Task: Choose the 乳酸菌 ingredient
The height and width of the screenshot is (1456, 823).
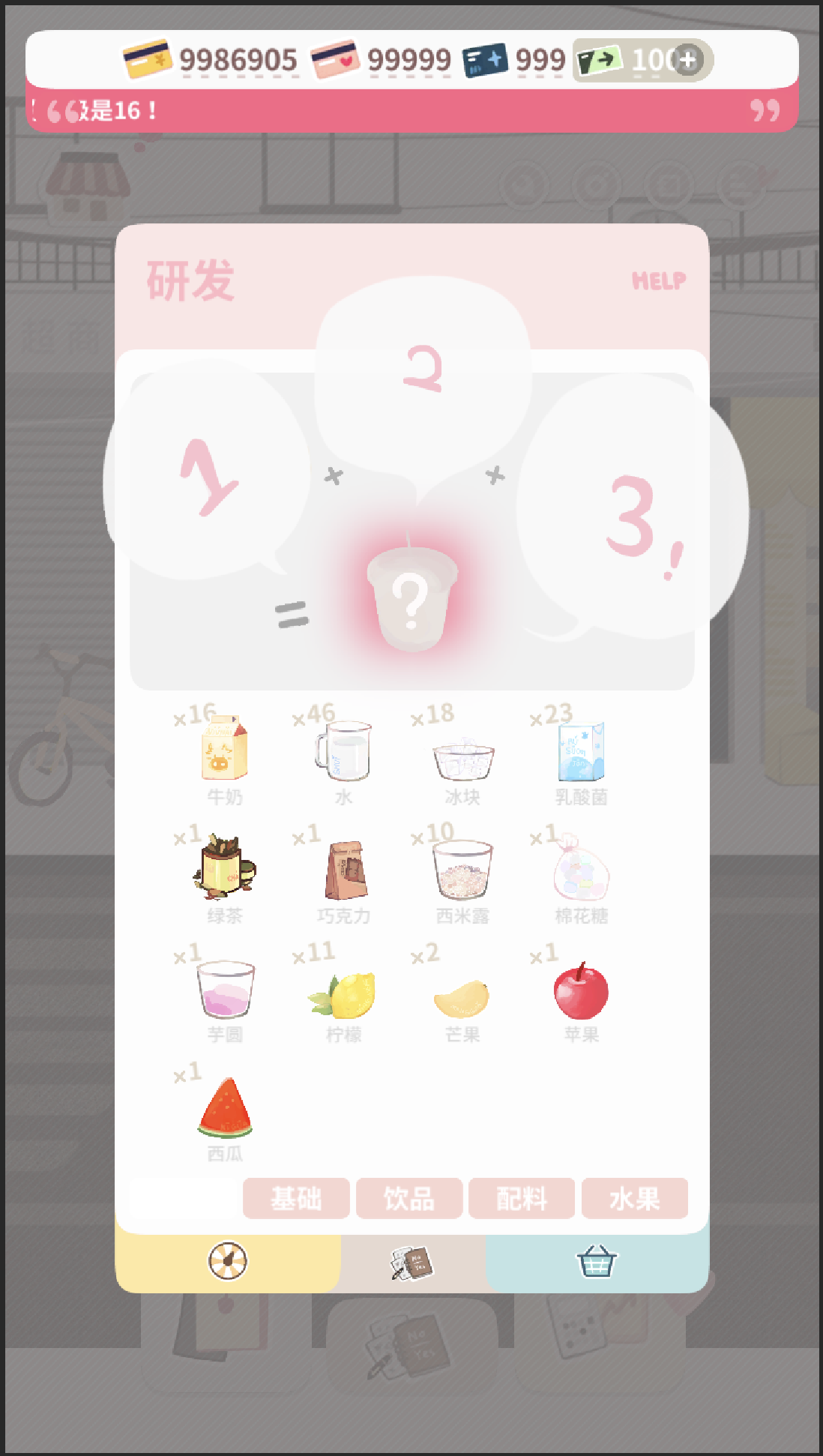Action: [581, 751]
